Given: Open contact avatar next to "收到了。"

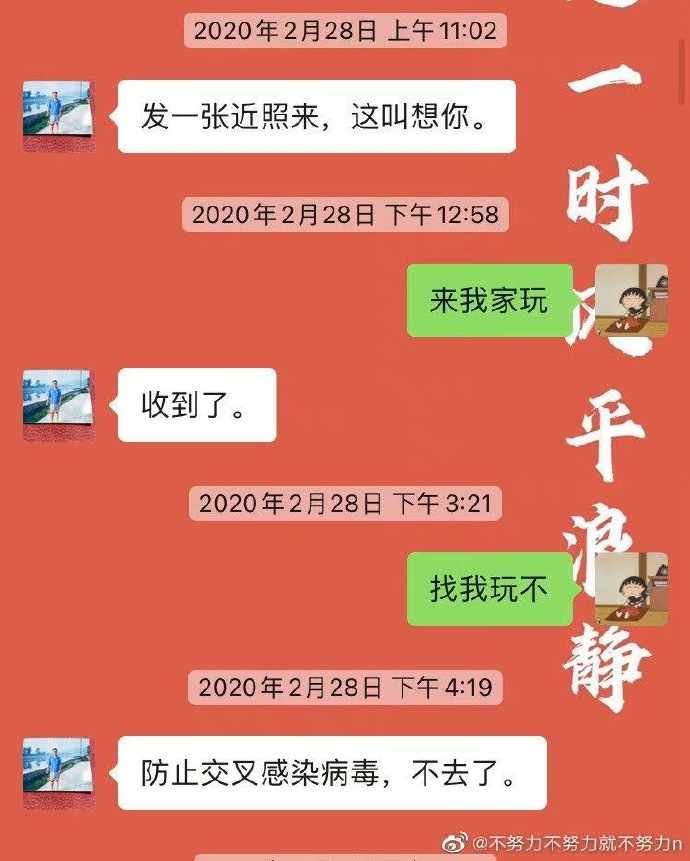Looking at the screenshot, I should tap(58, 405).
